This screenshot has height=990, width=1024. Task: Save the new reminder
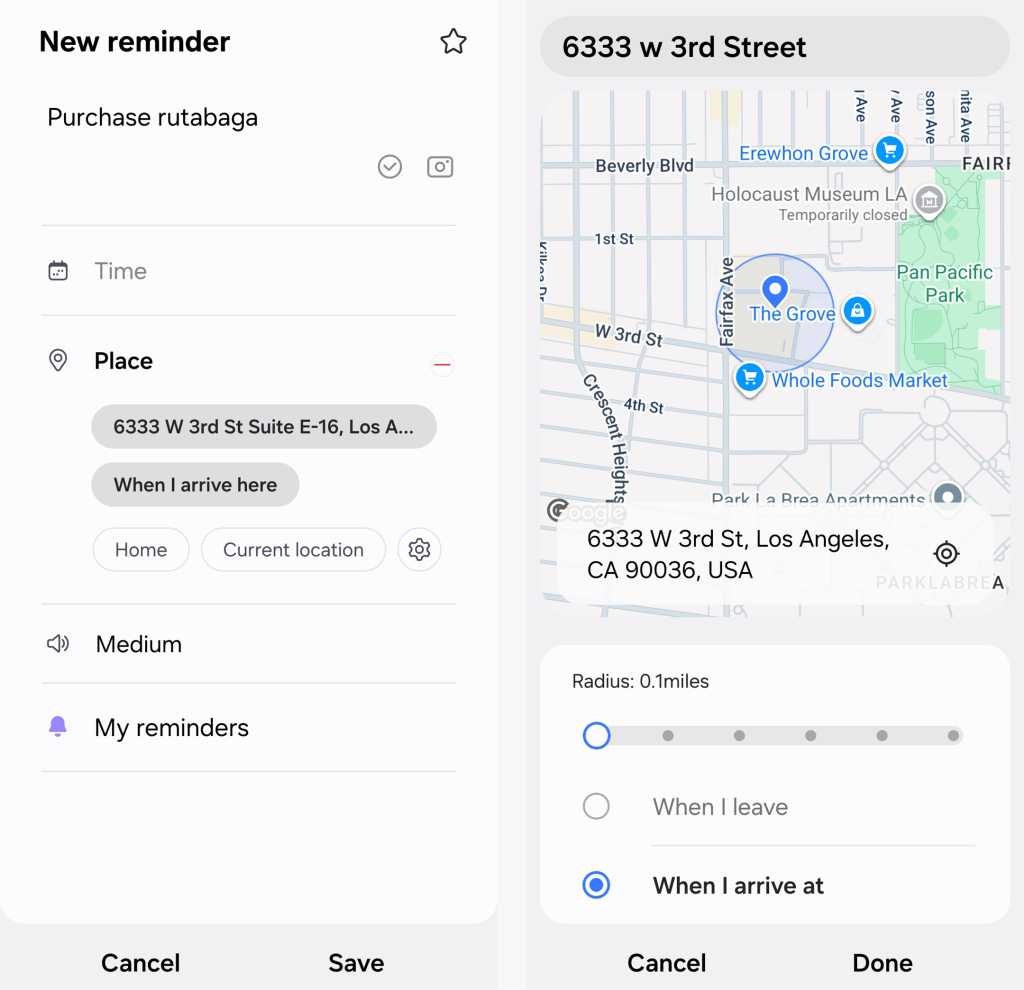click(x=356, y=963)
